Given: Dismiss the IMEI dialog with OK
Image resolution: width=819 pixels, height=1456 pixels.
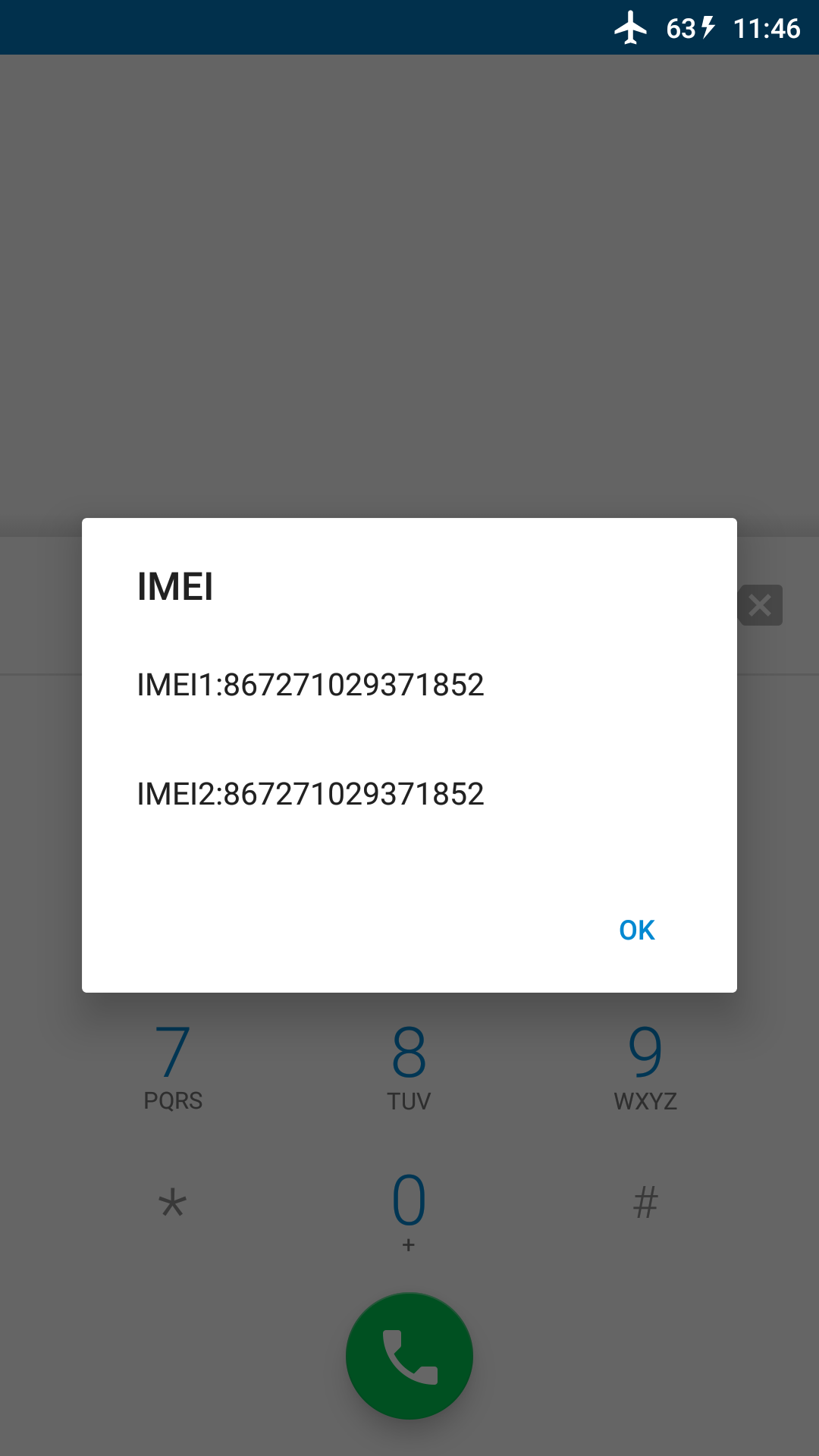Looking at the screenshot, I should [636, 930].
